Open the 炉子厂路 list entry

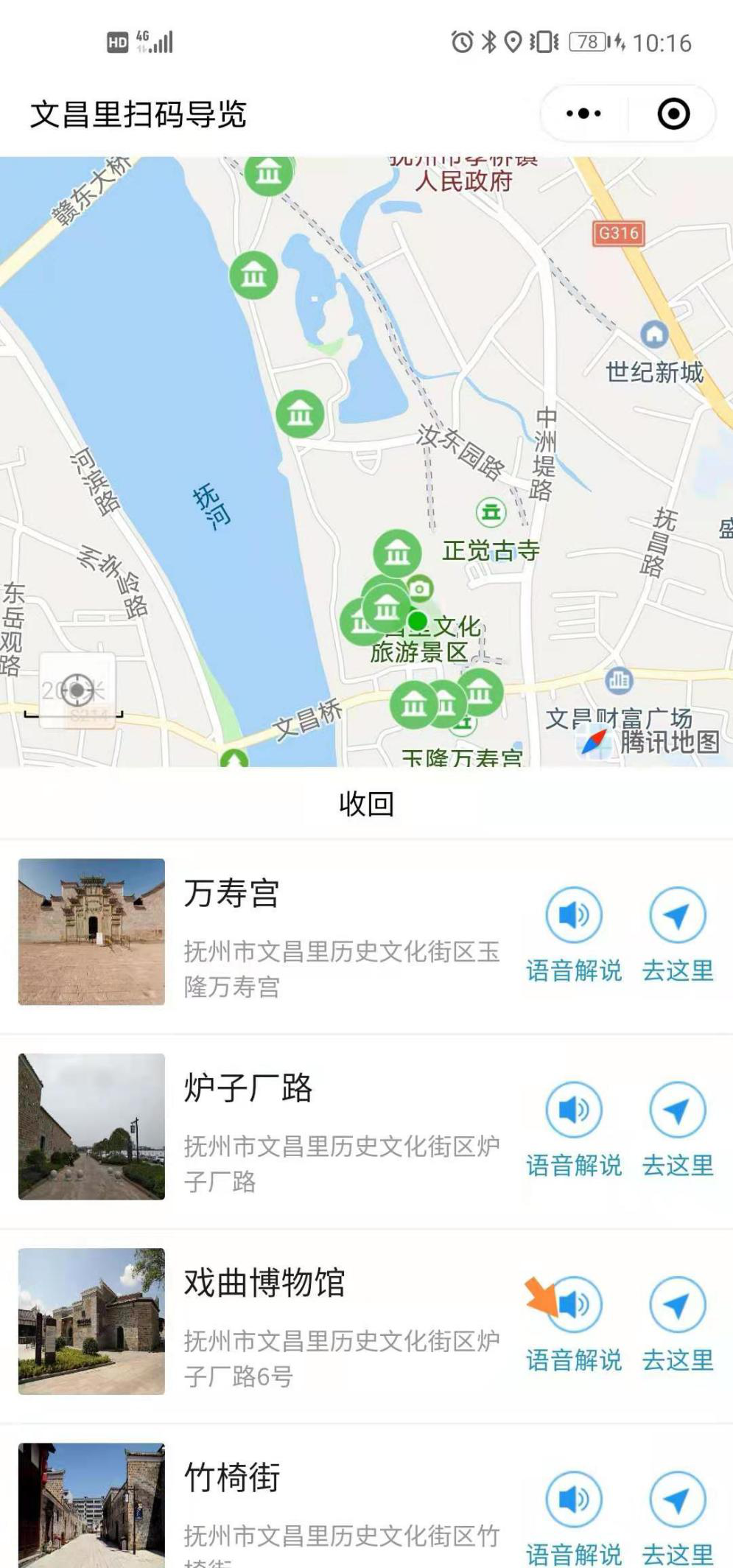click(339, 1127)
